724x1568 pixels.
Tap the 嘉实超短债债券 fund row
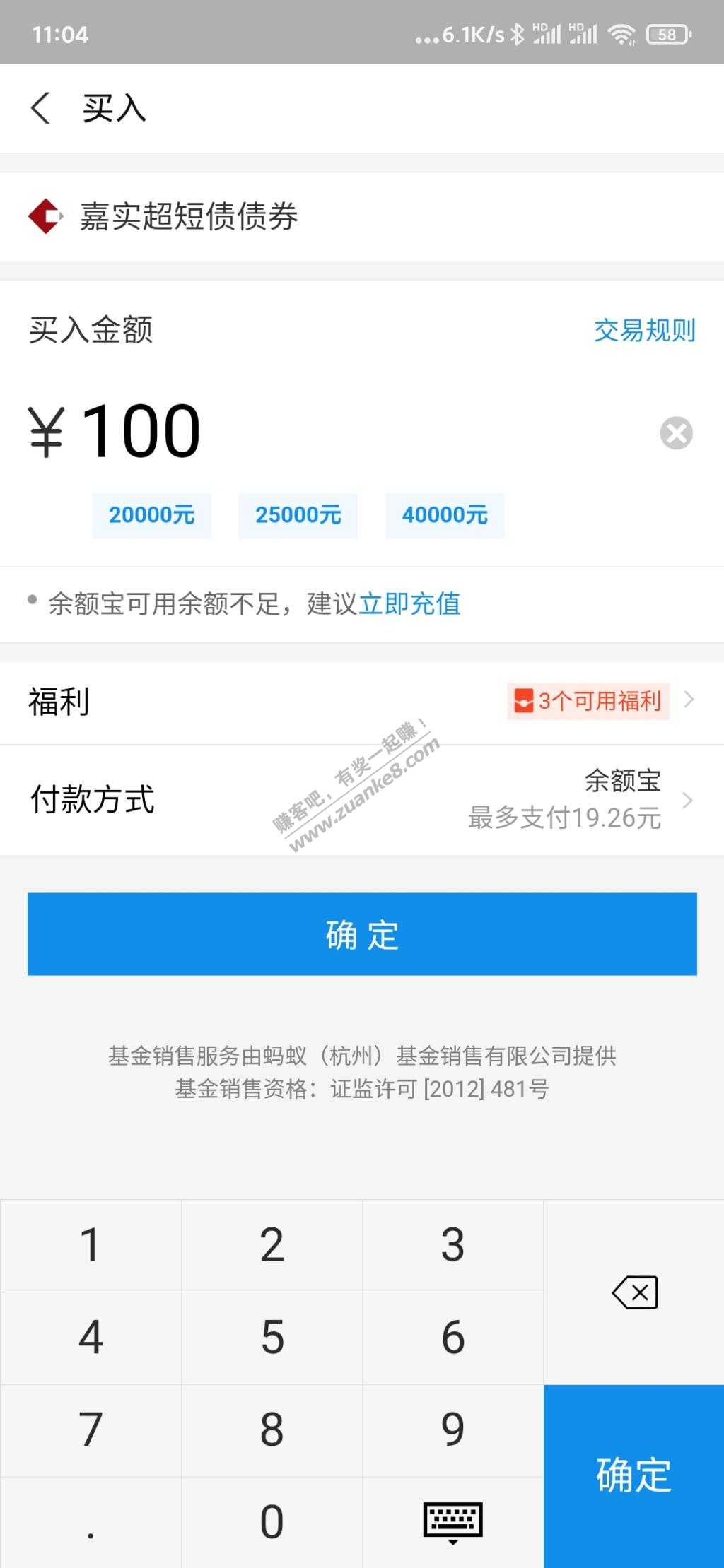[x=362, y=216]
